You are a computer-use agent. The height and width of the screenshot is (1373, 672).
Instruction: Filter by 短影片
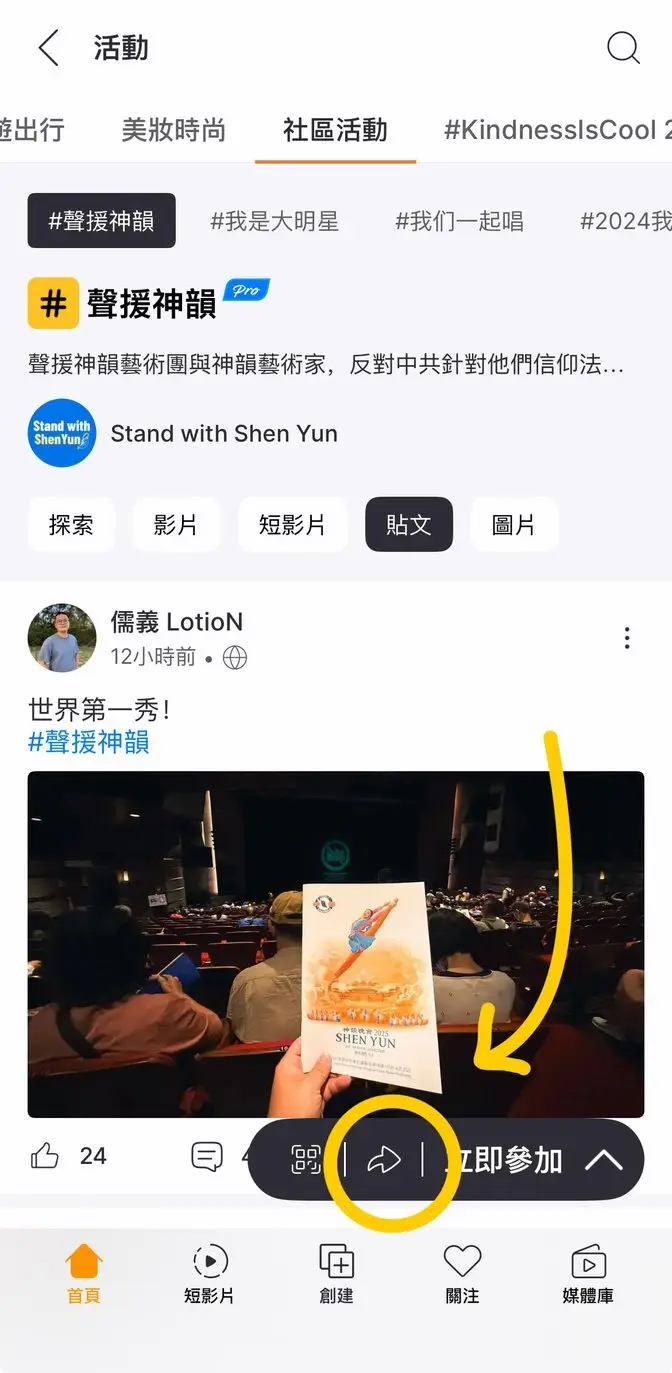click(x=292, y=525)
